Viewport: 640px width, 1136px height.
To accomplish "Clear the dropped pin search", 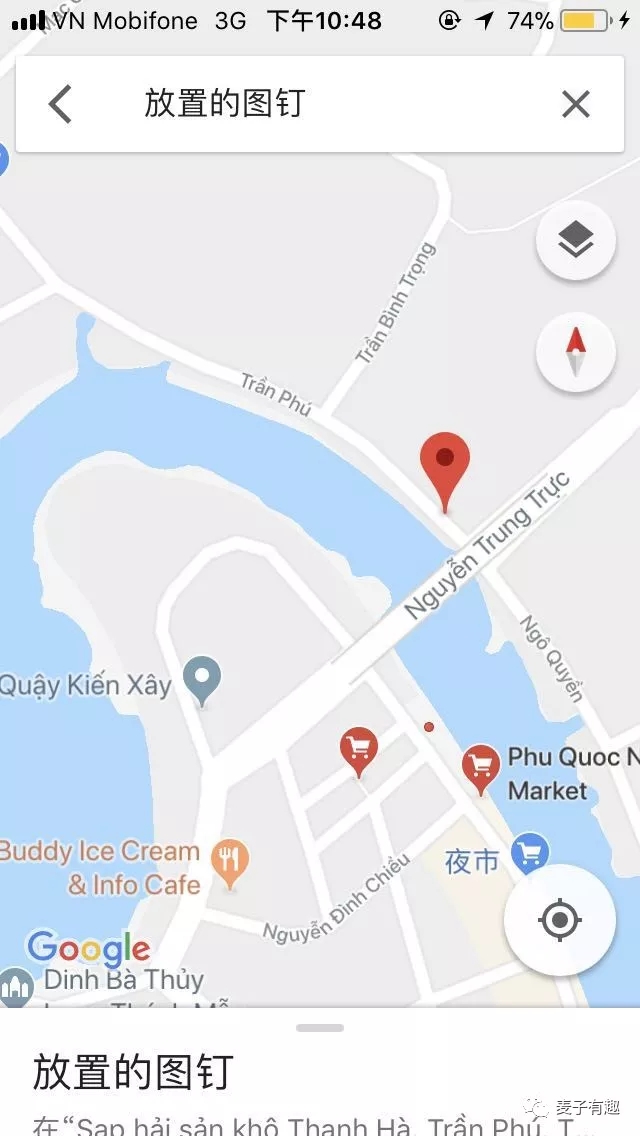I will pos(575,104).
